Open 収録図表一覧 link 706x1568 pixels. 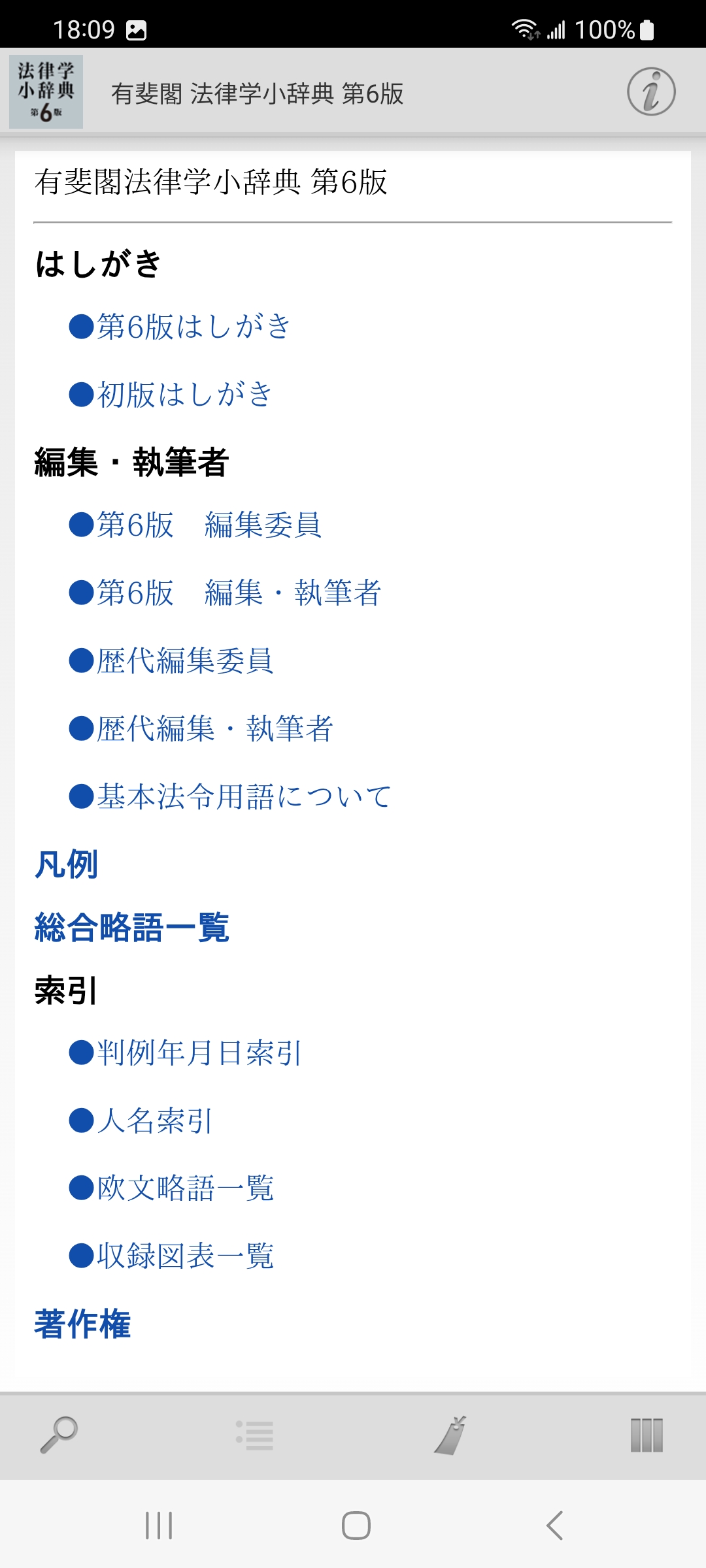[185, 1256]
